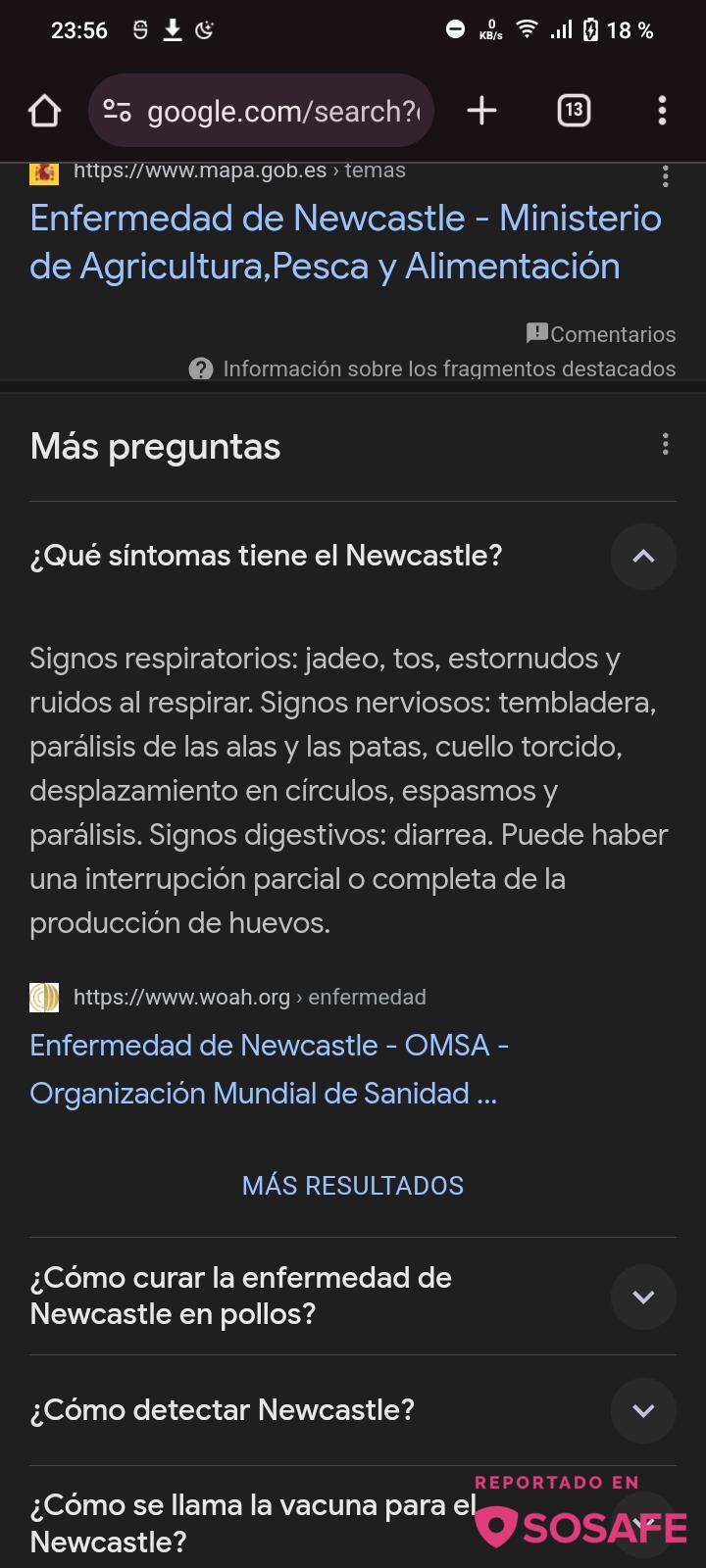Send feedback via Comentarios
The width and height of the screenshot is (706, 1568).
pos(601,334)
